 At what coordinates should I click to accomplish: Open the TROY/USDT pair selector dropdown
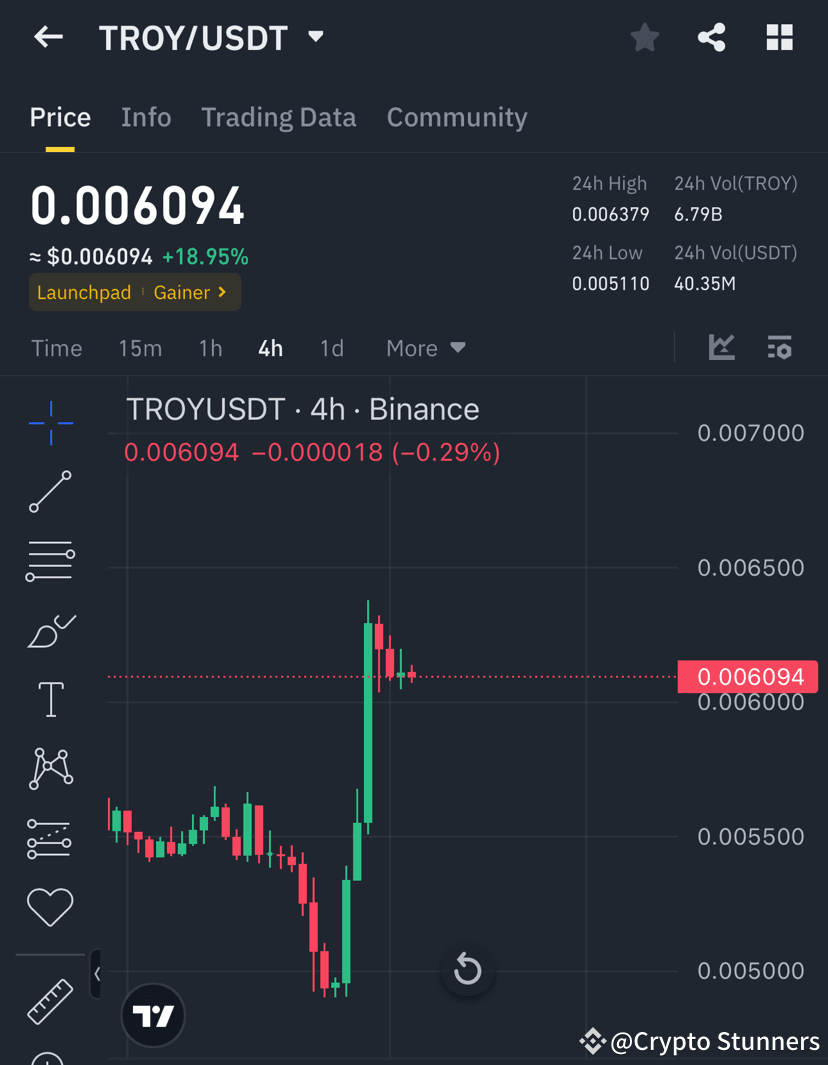point(315,36)
